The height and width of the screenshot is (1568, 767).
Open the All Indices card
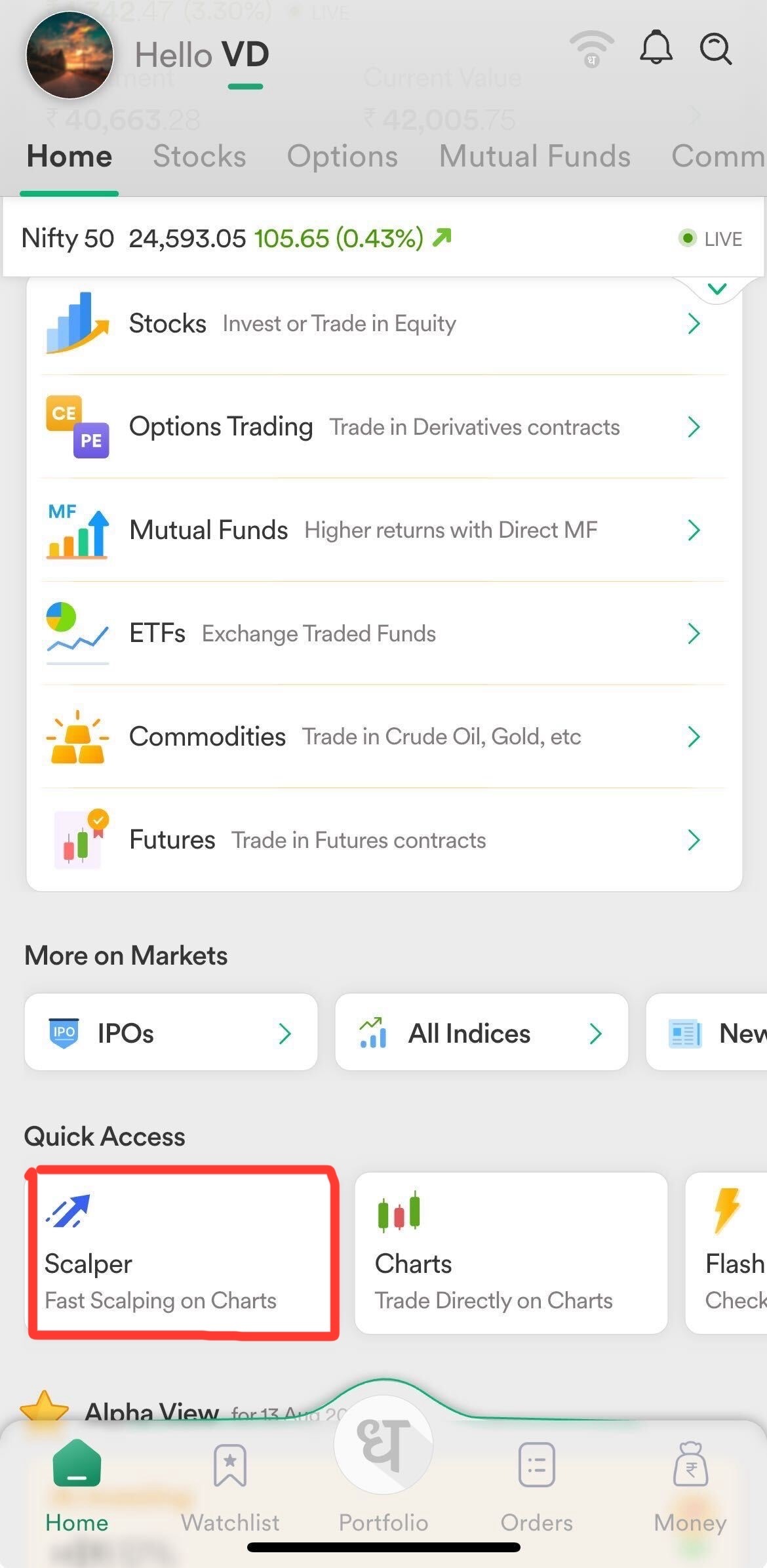click(x=482, y=1033)
